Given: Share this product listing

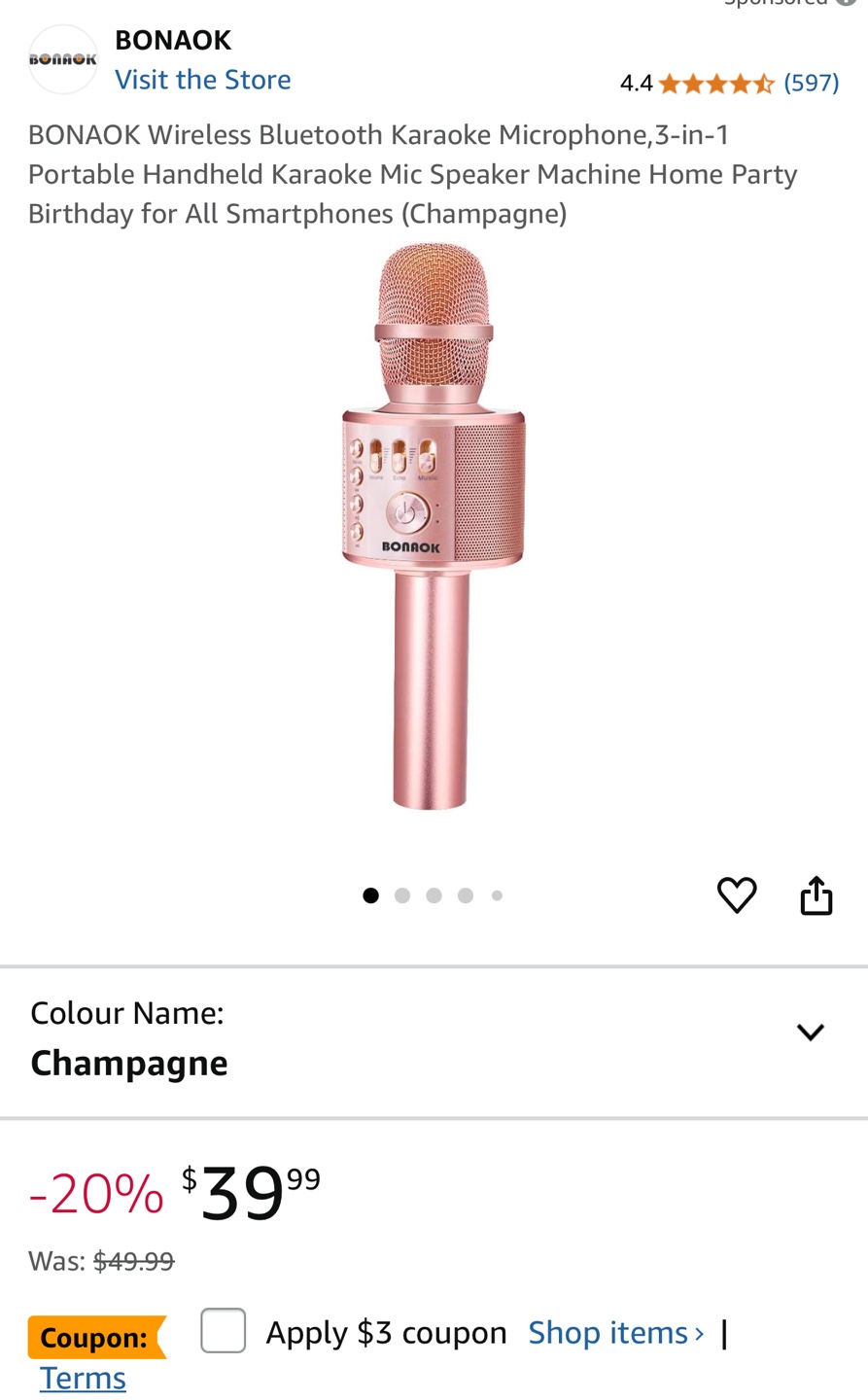Looking at the screenshot, I should (x=816, y=895).
